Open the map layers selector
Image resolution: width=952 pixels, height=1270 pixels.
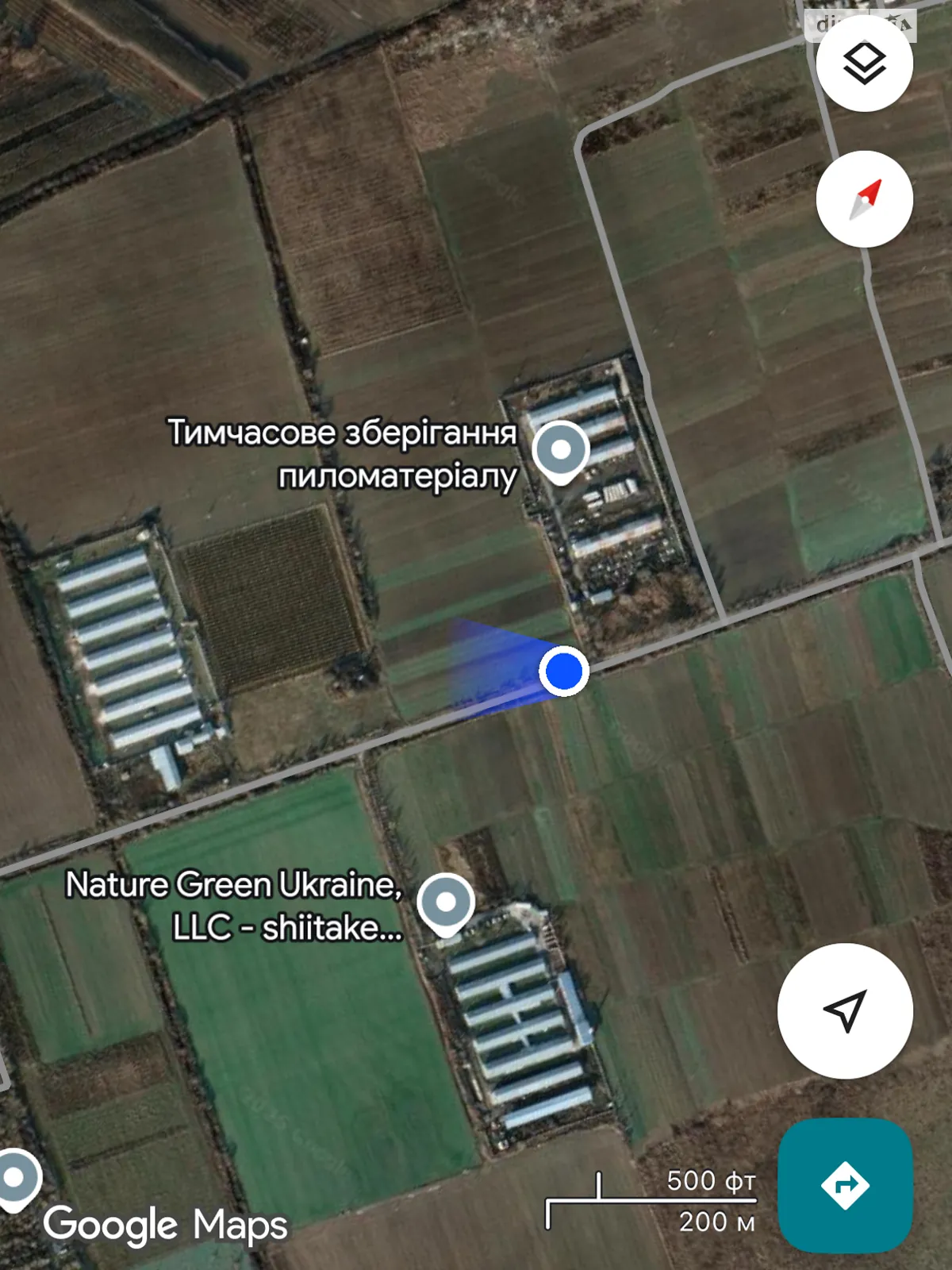864,63
